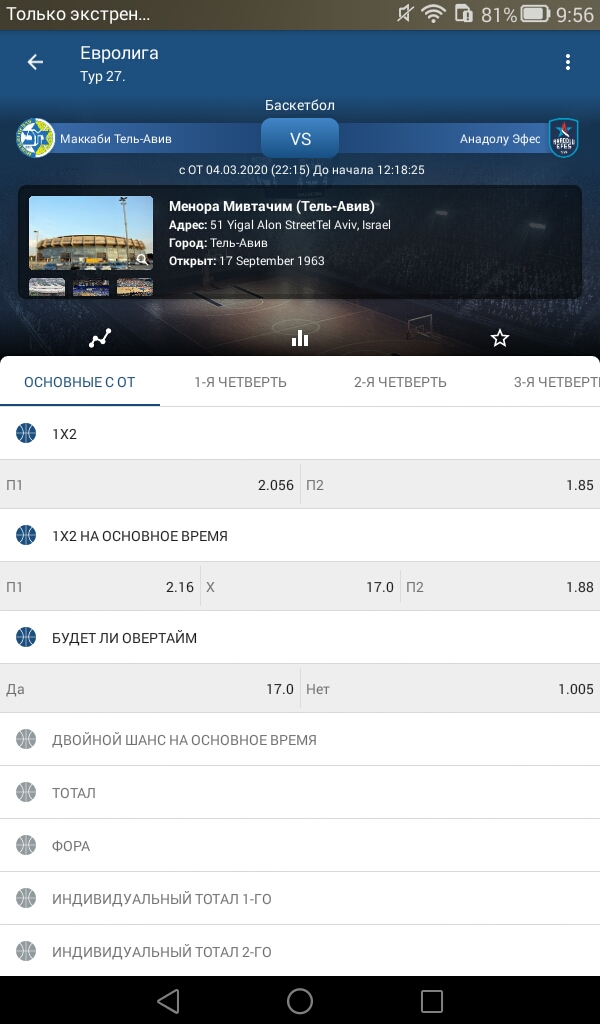Switch to the 1-Я ЧЕТВЕРТЬ tab
The image size is (600, 1024).
[240, 382]
